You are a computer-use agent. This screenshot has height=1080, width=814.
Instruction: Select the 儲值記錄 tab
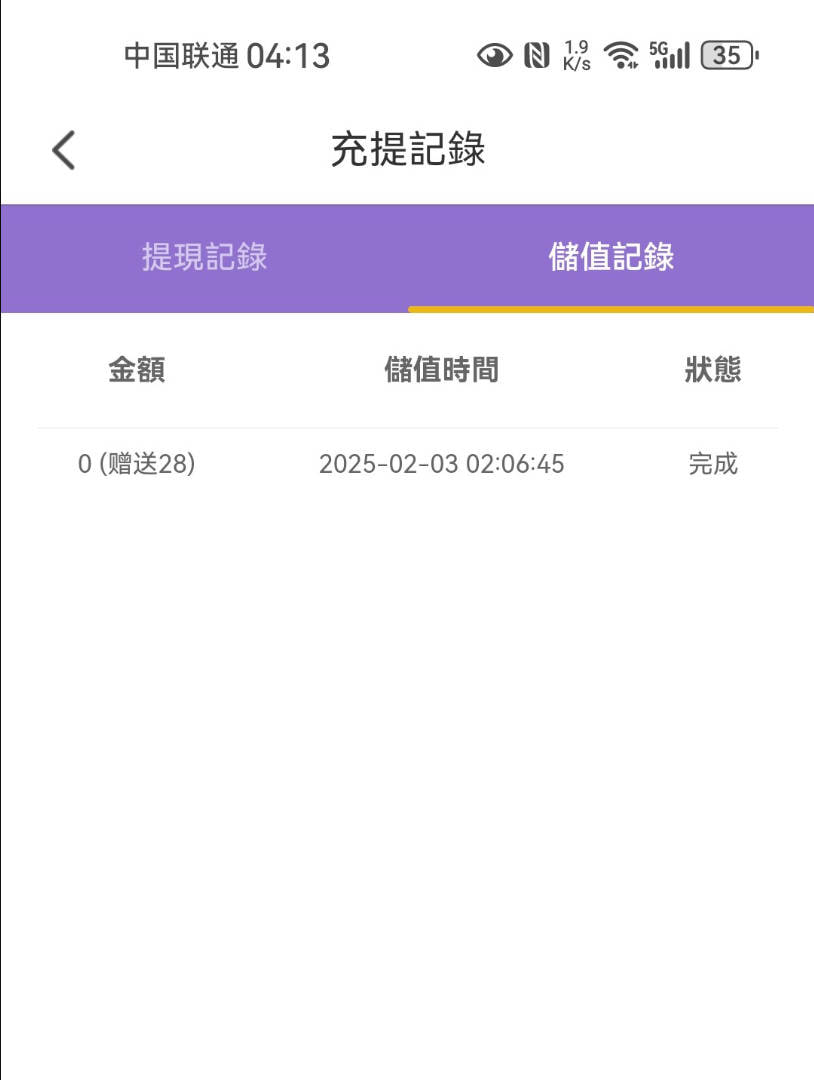click(611, 257)
